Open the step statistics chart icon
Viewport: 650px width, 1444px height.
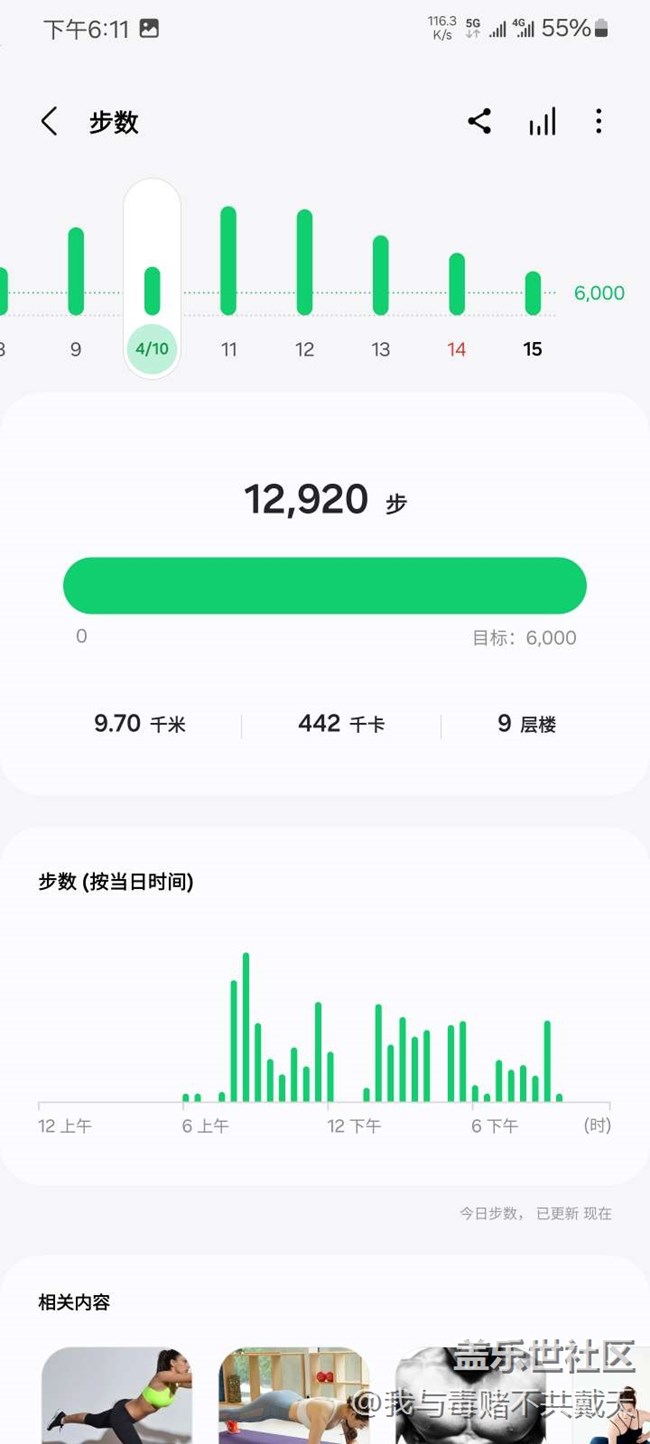tap(542, 122)
